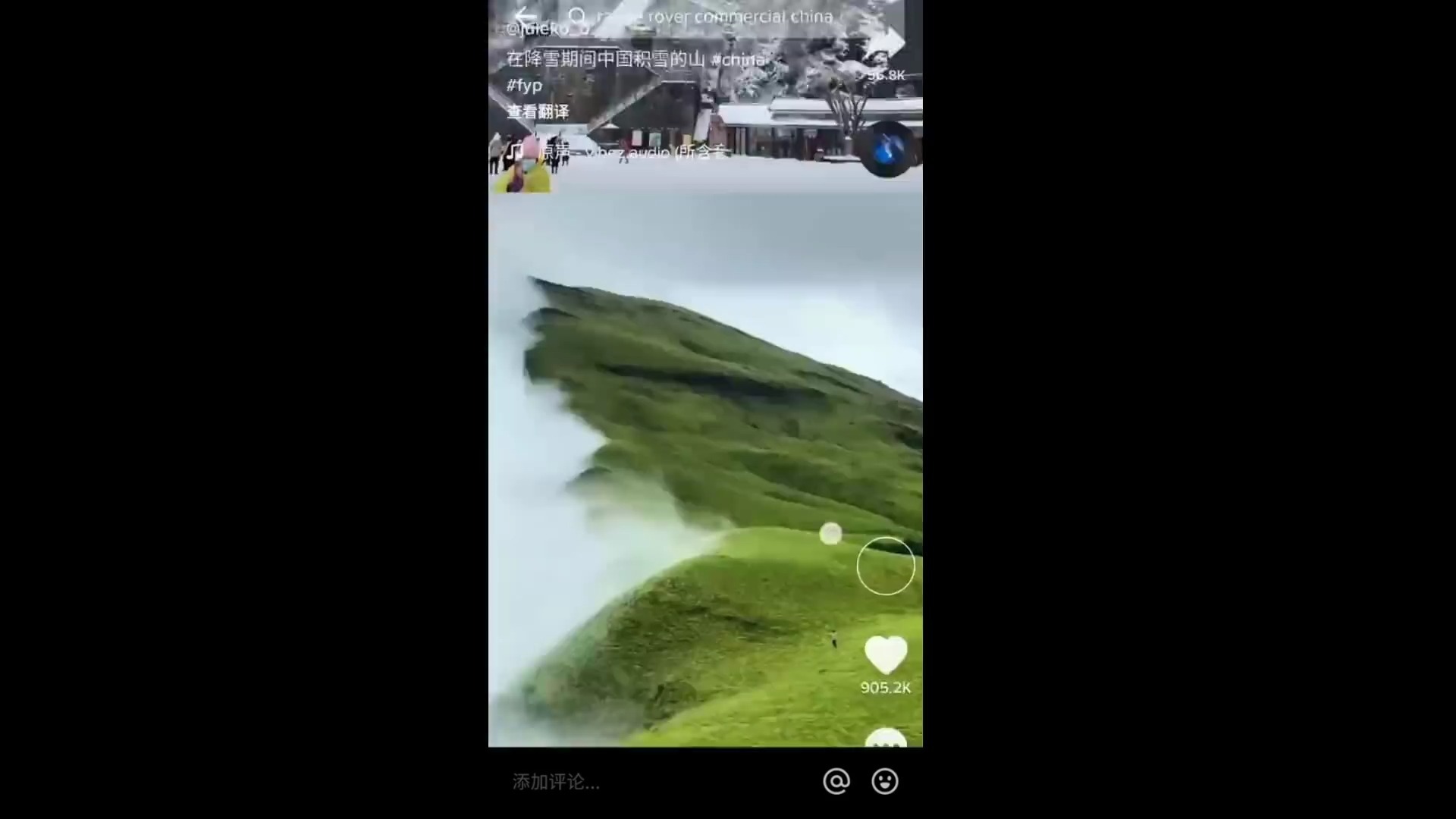Open the creator's profile avatar circle
This screenshot has height=819, width=1456.
pos(885,566)
